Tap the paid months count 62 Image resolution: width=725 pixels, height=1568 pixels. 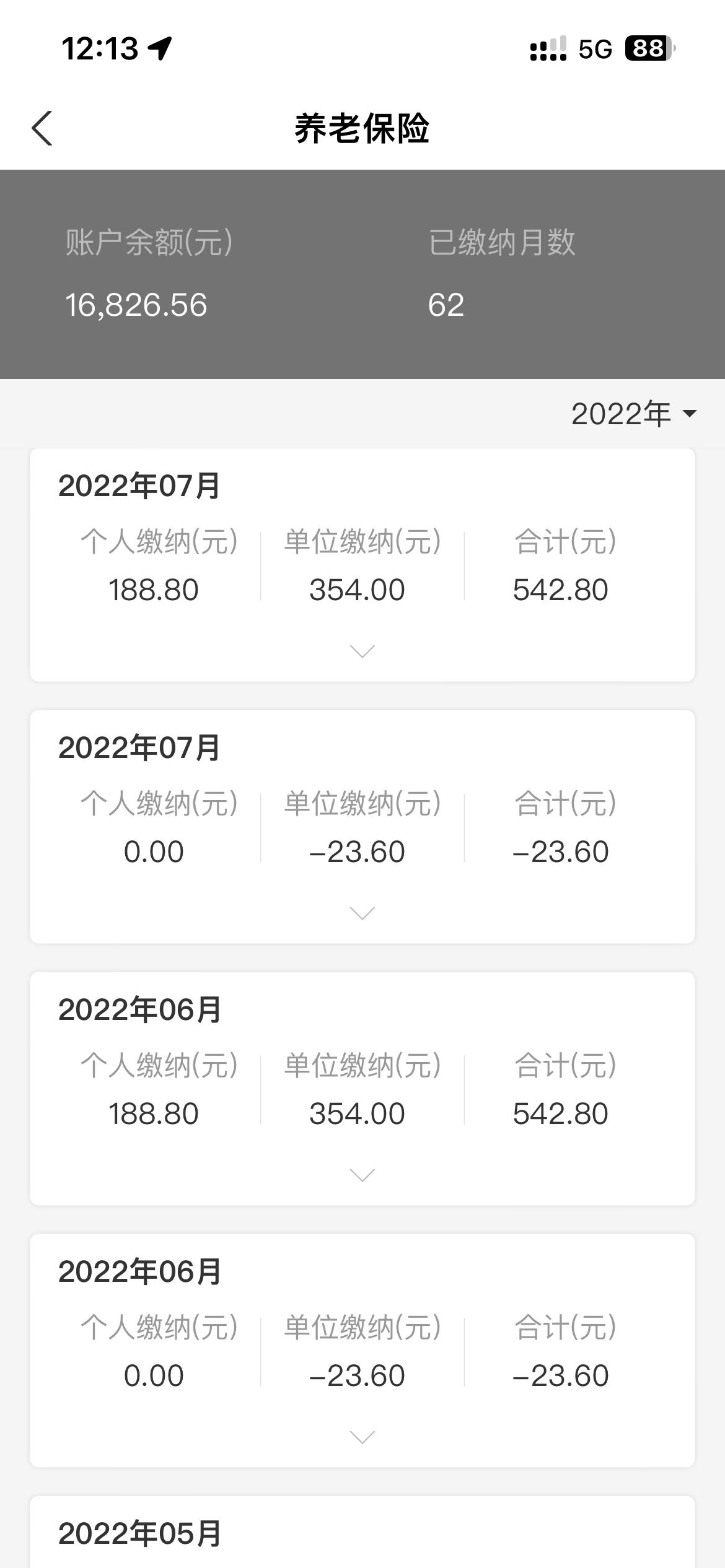tap(447, 305)
